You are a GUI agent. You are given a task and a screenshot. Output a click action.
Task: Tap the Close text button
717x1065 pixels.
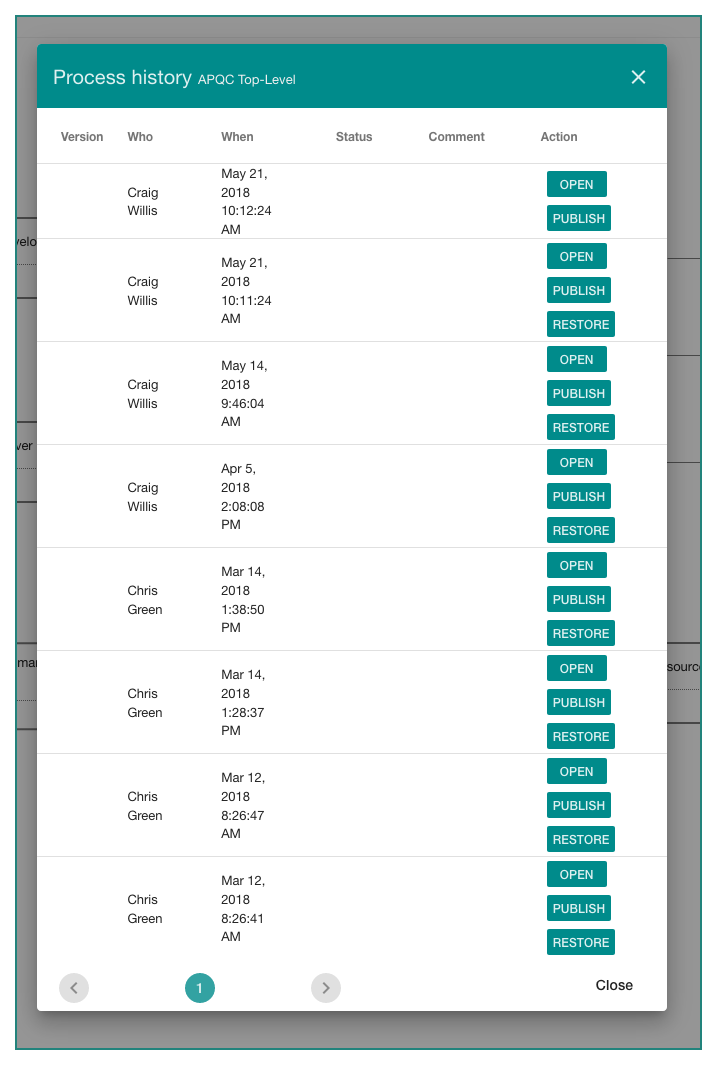pyautogui.click(x=614, y=985)
